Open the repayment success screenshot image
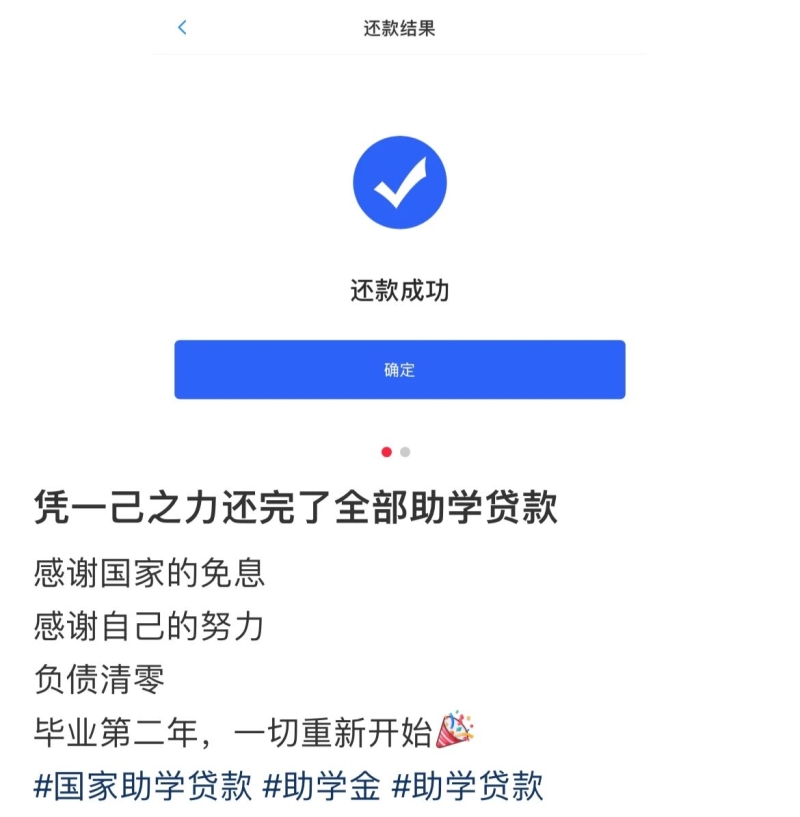This screenshot has height=817, width=800. coord(400,230)
